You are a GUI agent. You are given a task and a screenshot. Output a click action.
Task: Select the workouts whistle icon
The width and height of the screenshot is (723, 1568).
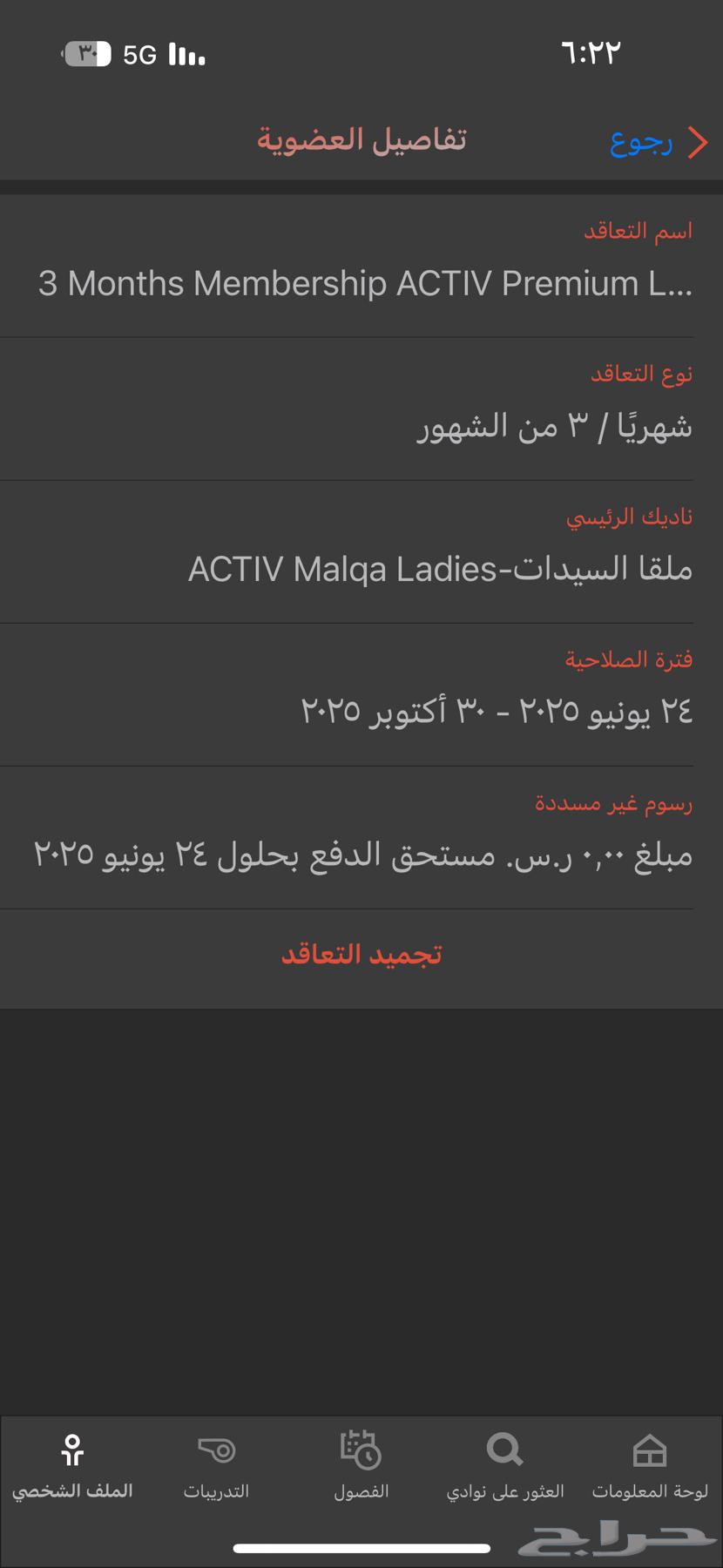point(216,1449)
